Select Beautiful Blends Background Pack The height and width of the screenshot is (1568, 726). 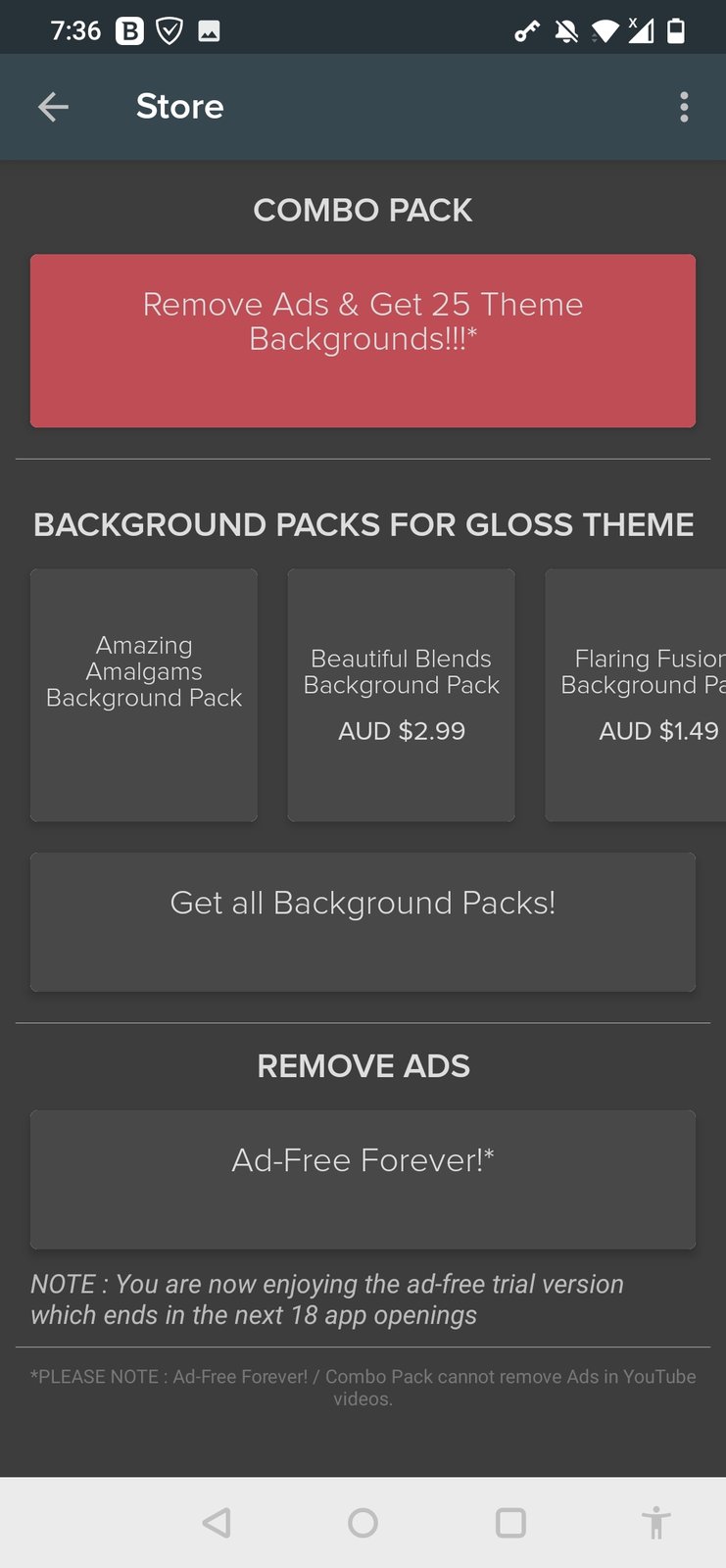click(x=401, y=695)
